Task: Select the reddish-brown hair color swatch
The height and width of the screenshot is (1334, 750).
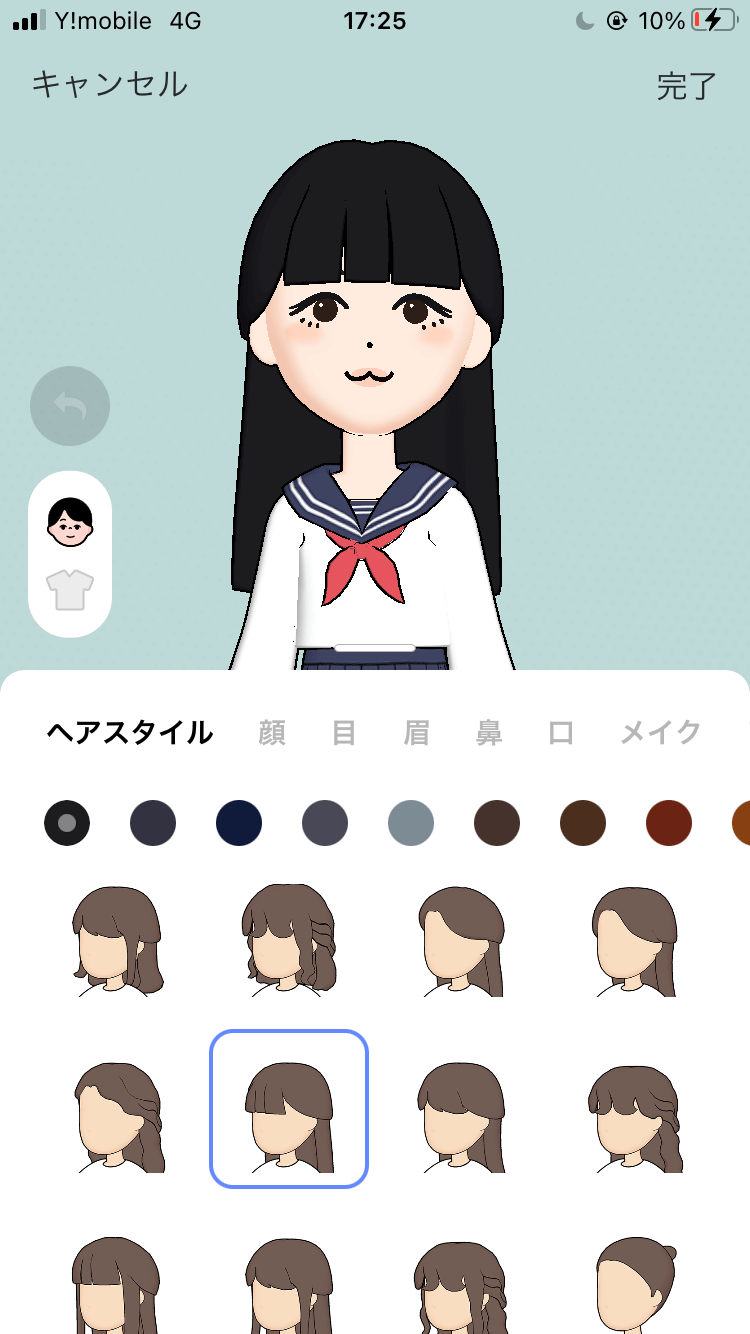Action: point(669,823)
